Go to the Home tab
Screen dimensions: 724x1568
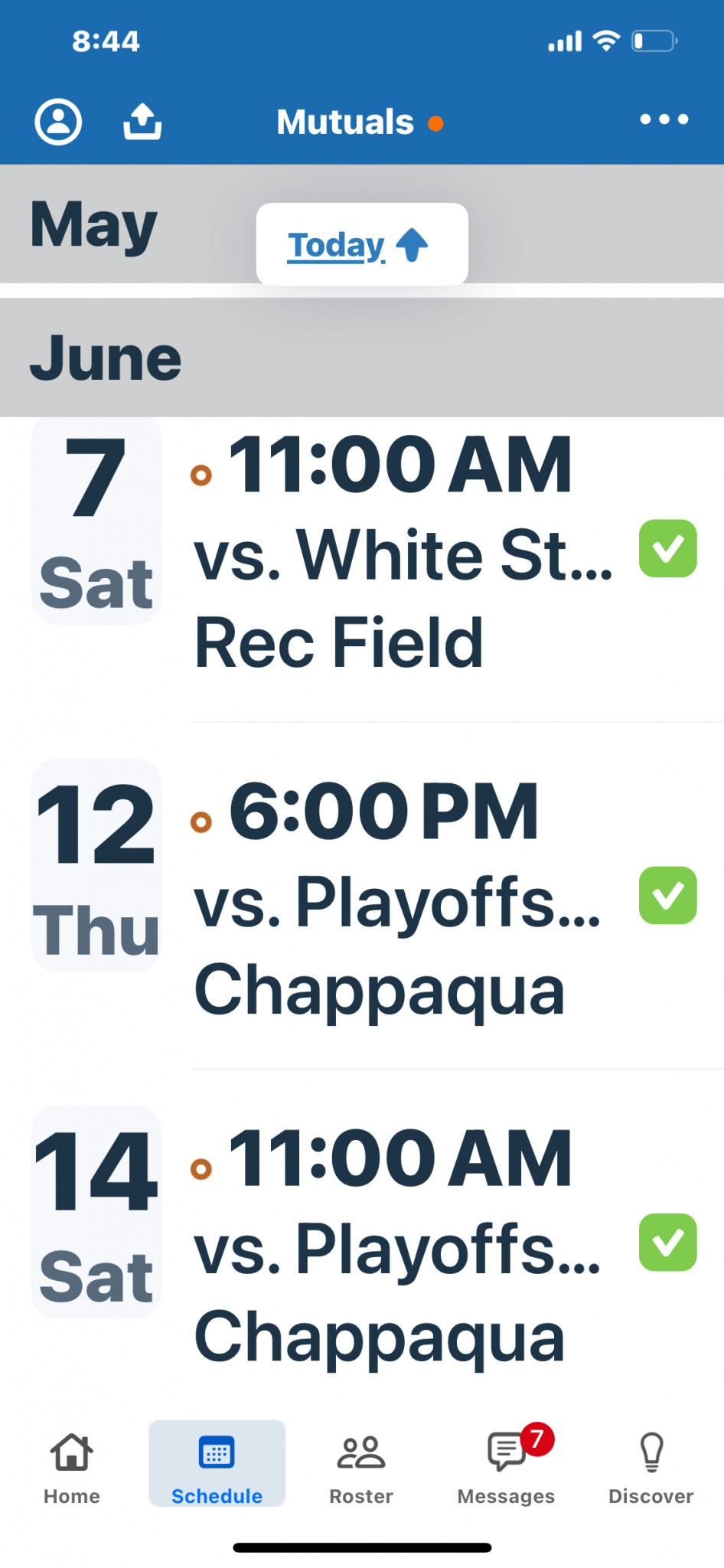point(72,1468)
